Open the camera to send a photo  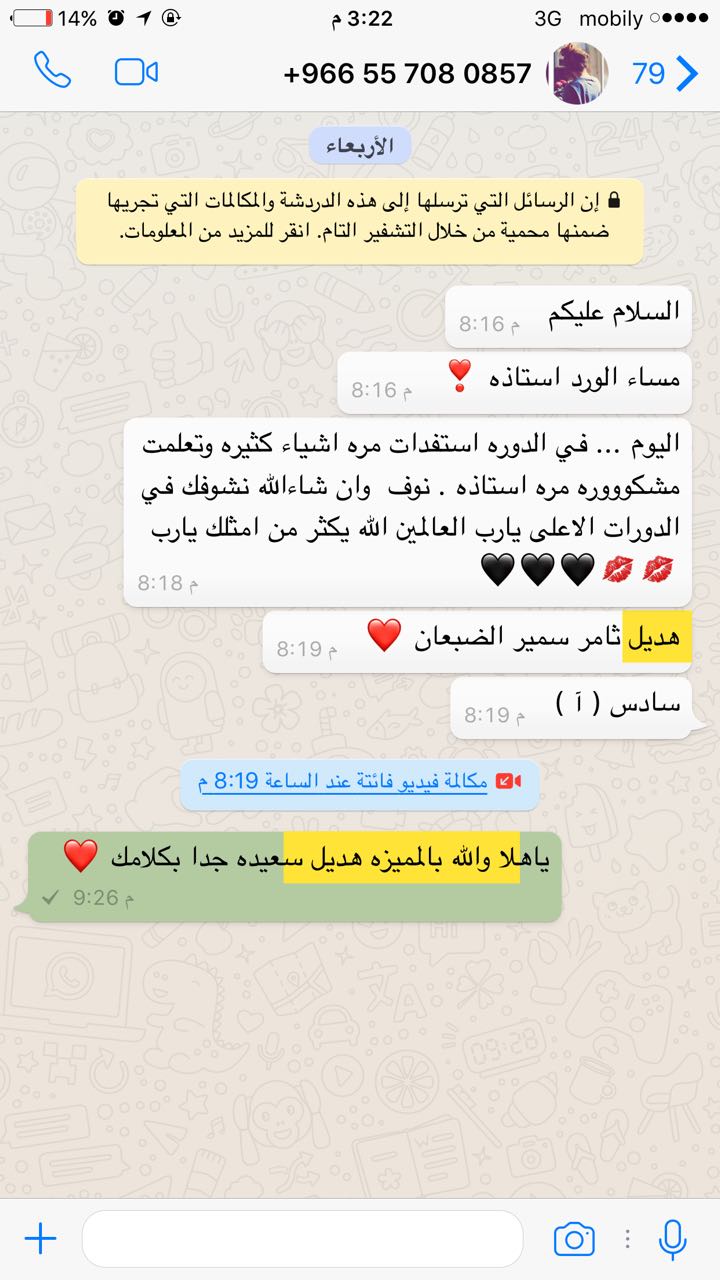[574, 1240]
